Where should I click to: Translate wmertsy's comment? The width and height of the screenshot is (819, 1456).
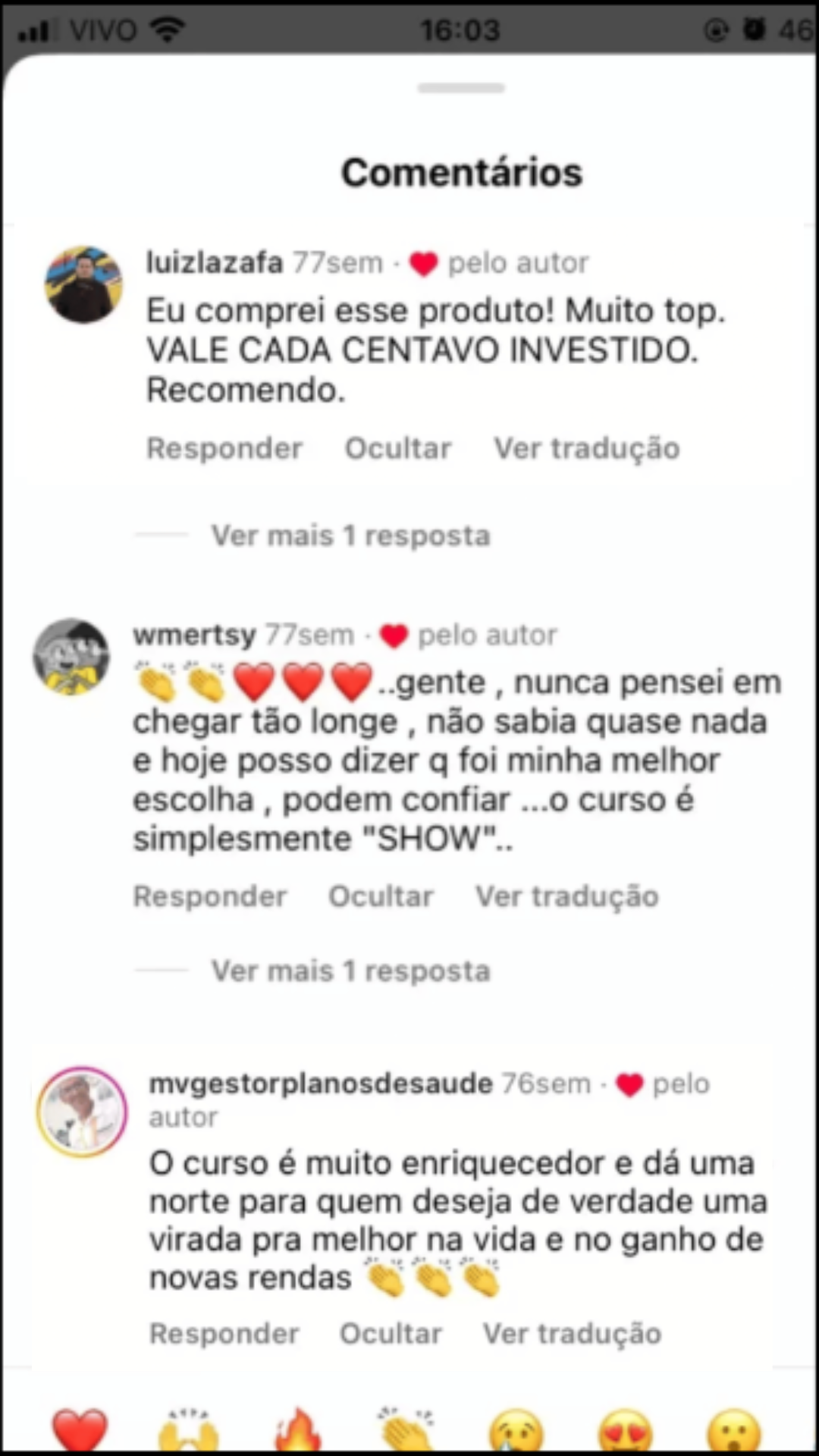tap(567, 896)
